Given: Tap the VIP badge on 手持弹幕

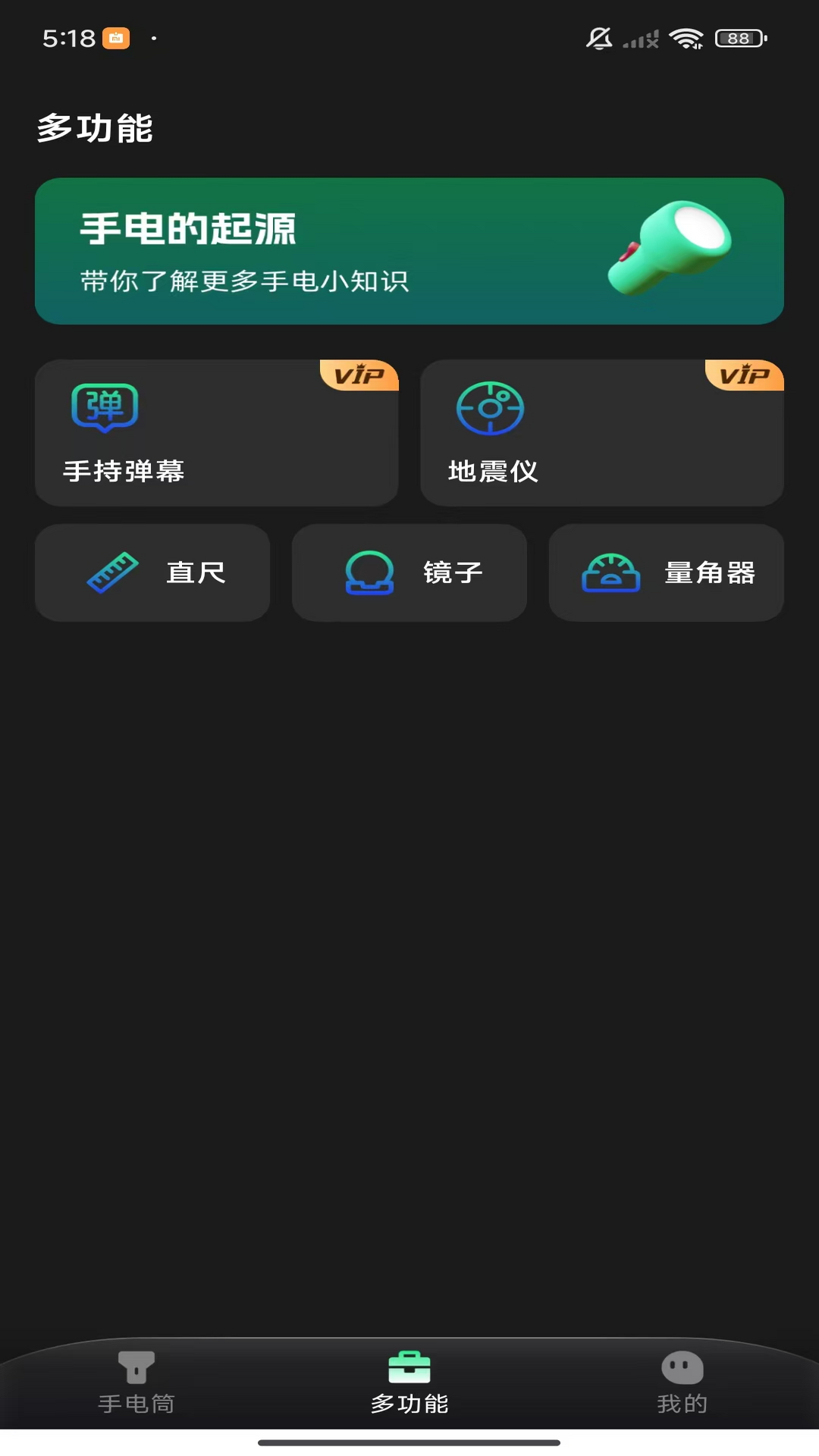Looking at the screenshot, I should pyautogui.click(x=360, y=375).
